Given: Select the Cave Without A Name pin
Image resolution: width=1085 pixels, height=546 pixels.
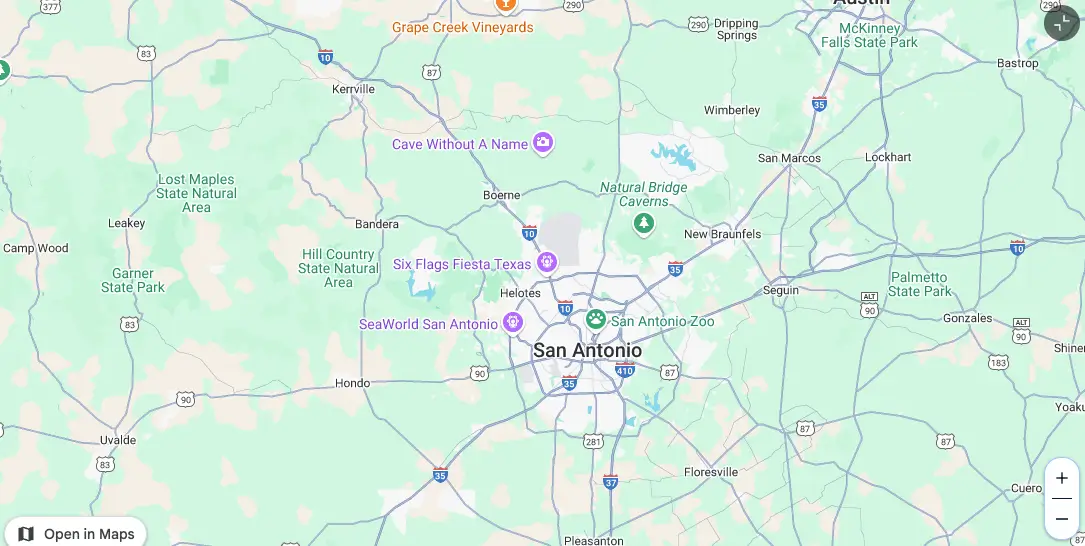Looking at the screenshot, I should pos(543,144).
